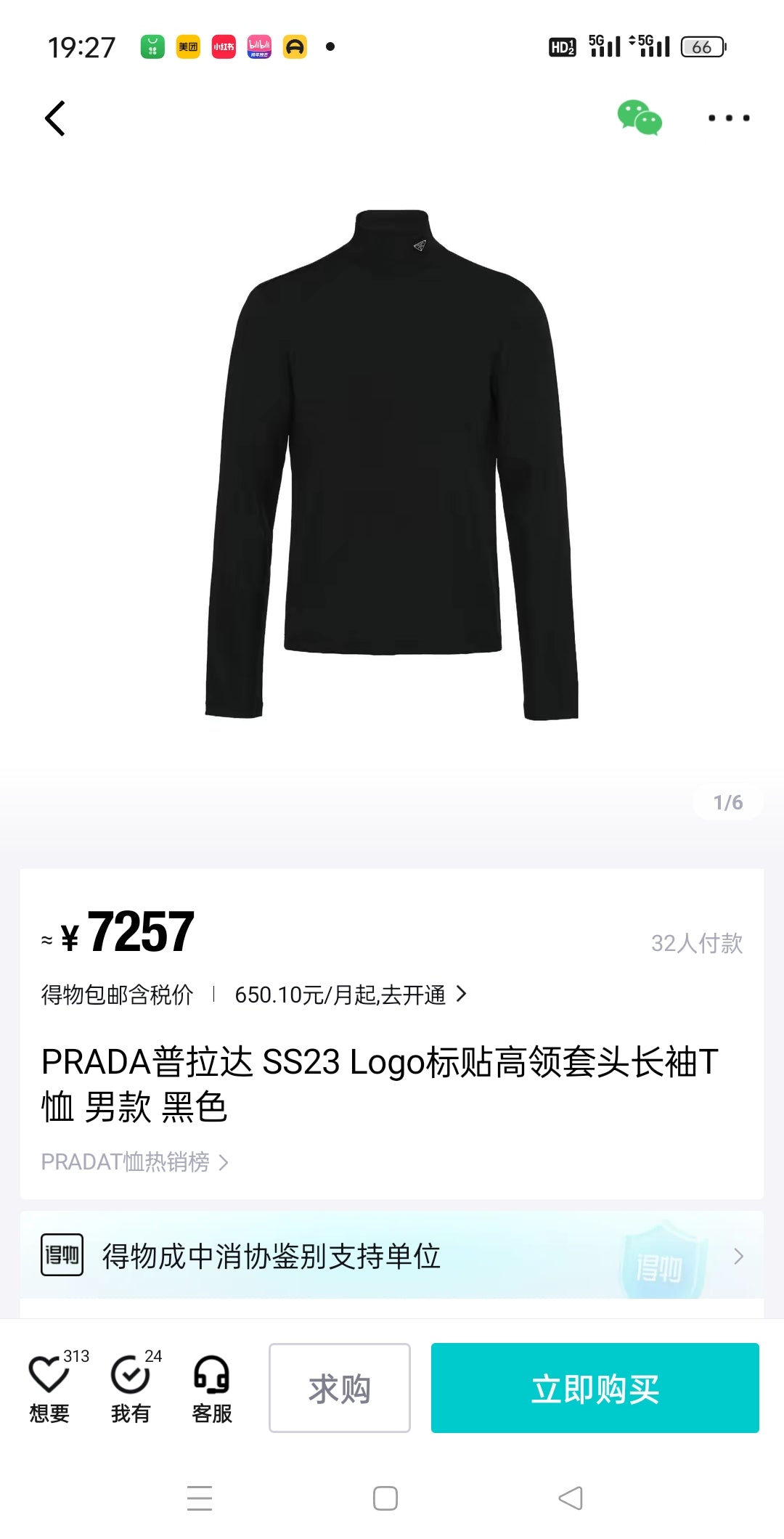Go back using the top-left arrow
Viewport: 784px width, 1539px height.
click(x=55, y=118)
